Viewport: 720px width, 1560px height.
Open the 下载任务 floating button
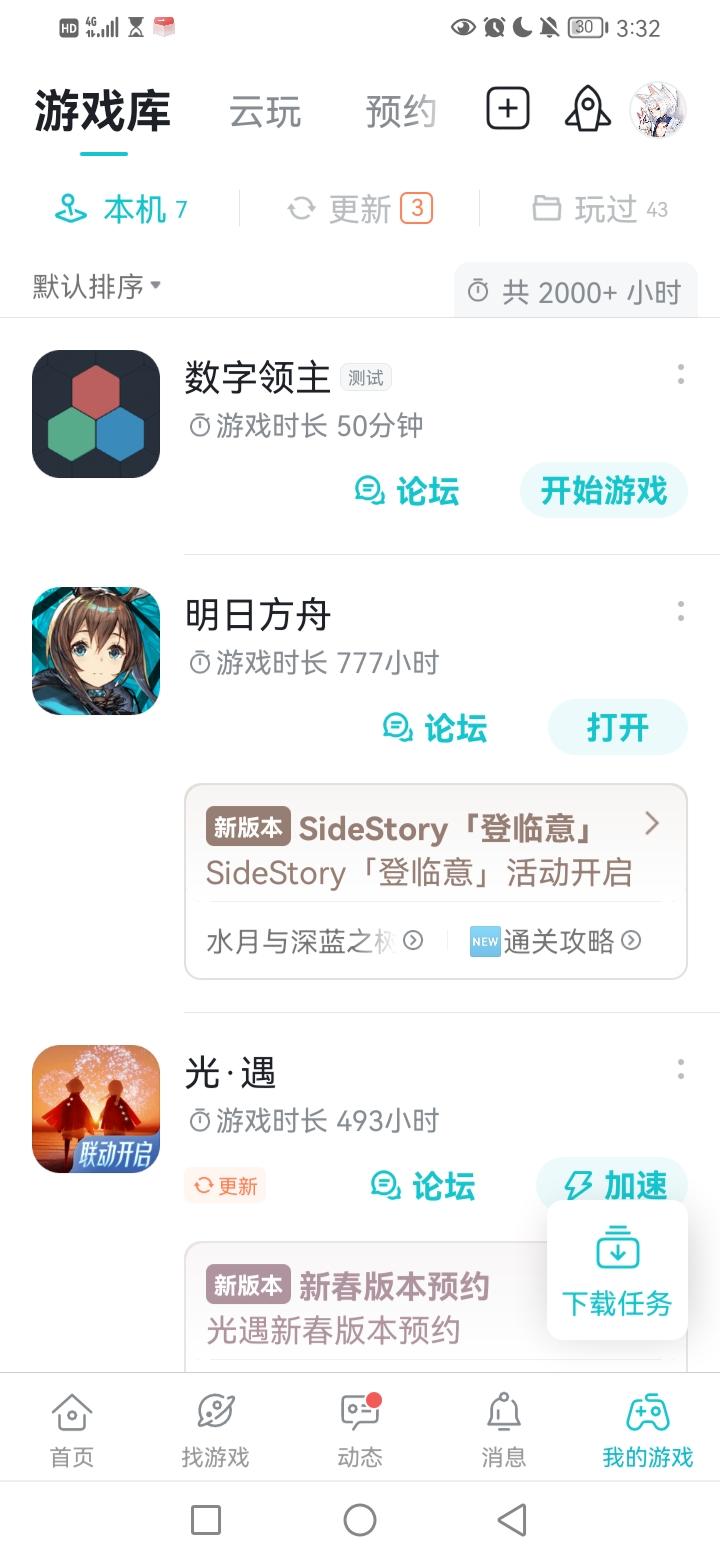(x=617, y=1270)
